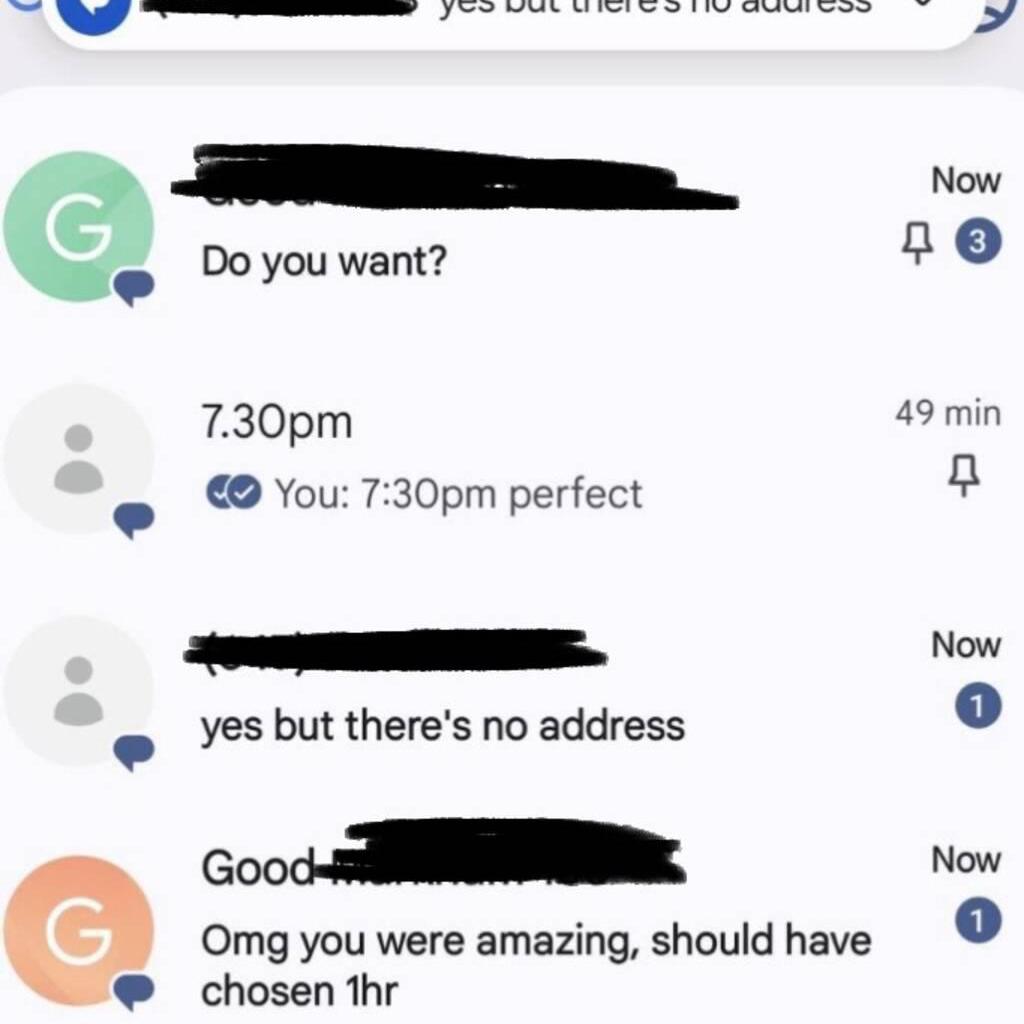Open the 7.30pm conversation
1024x1024 pixels.
(500, 458)
